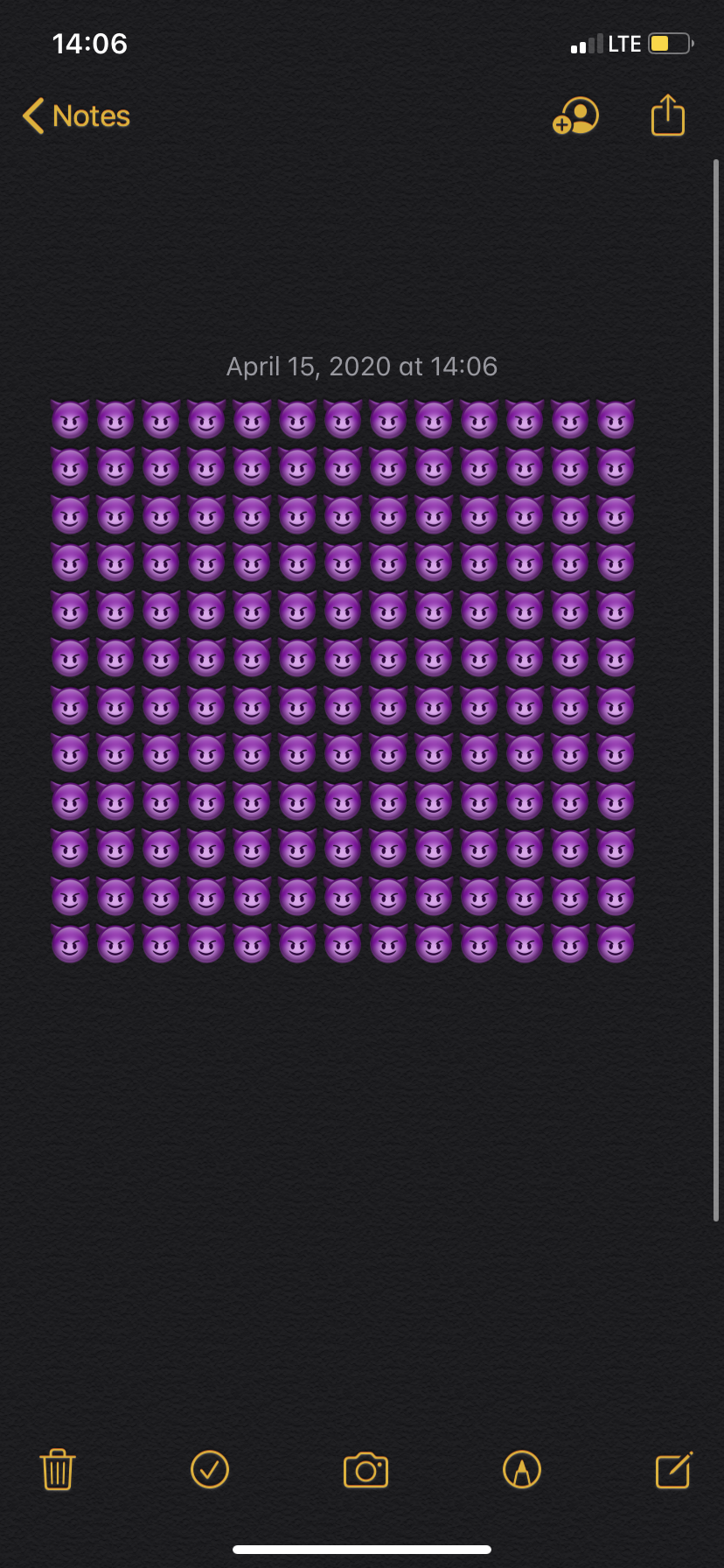This screenshot has height=1568, width=724.
Task: Open the share sheet for this note
Action: click(668, 115)
